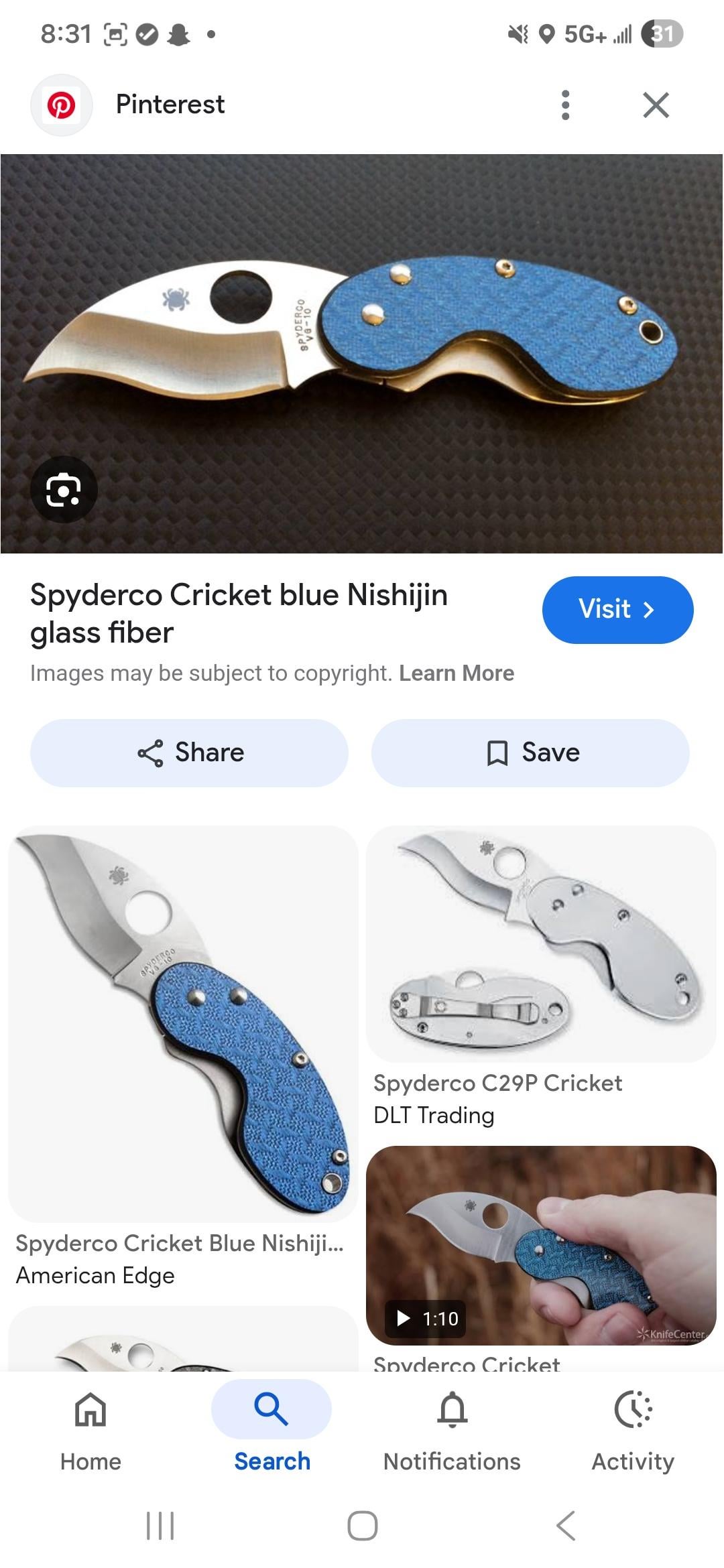Open the Pinterest source header
This screenshot has height=1568, width=724.
point(170,105)
